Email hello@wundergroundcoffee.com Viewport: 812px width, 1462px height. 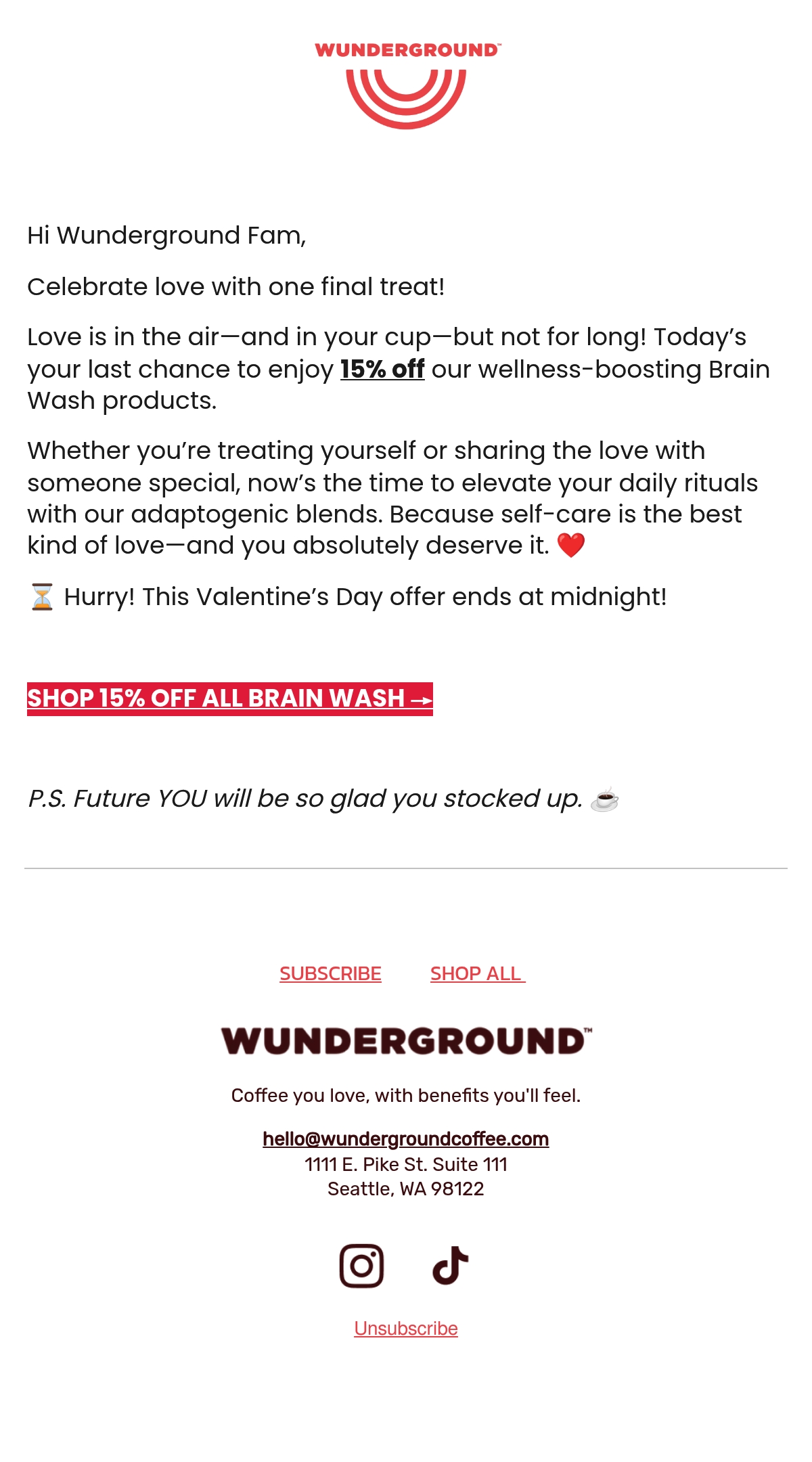[x=406, y=1139]
